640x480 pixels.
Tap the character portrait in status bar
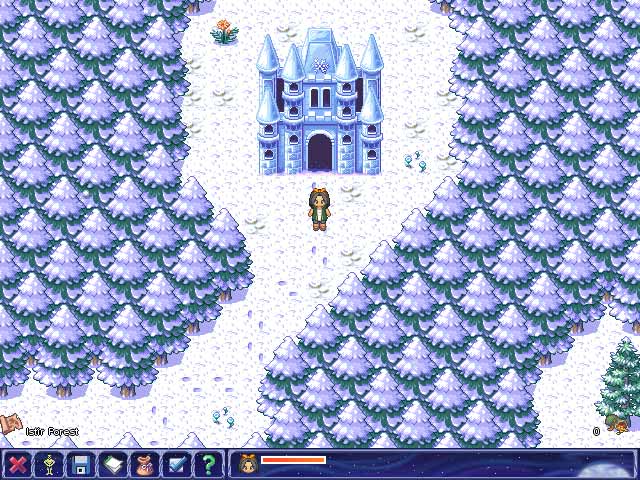pyautogui.click(x=248, y=462)
